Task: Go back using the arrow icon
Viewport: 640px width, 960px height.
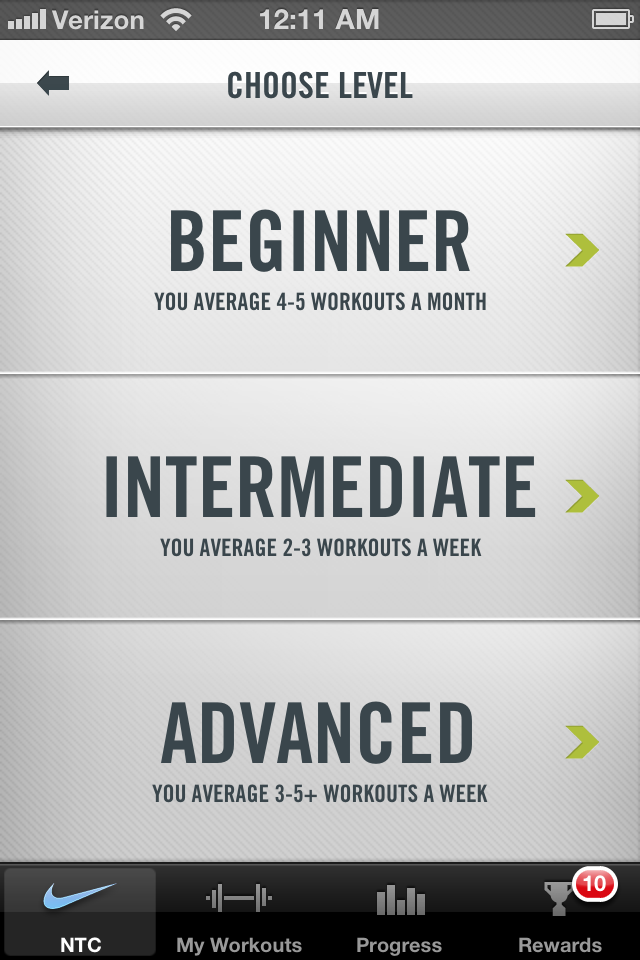Action: click(53, 83)
